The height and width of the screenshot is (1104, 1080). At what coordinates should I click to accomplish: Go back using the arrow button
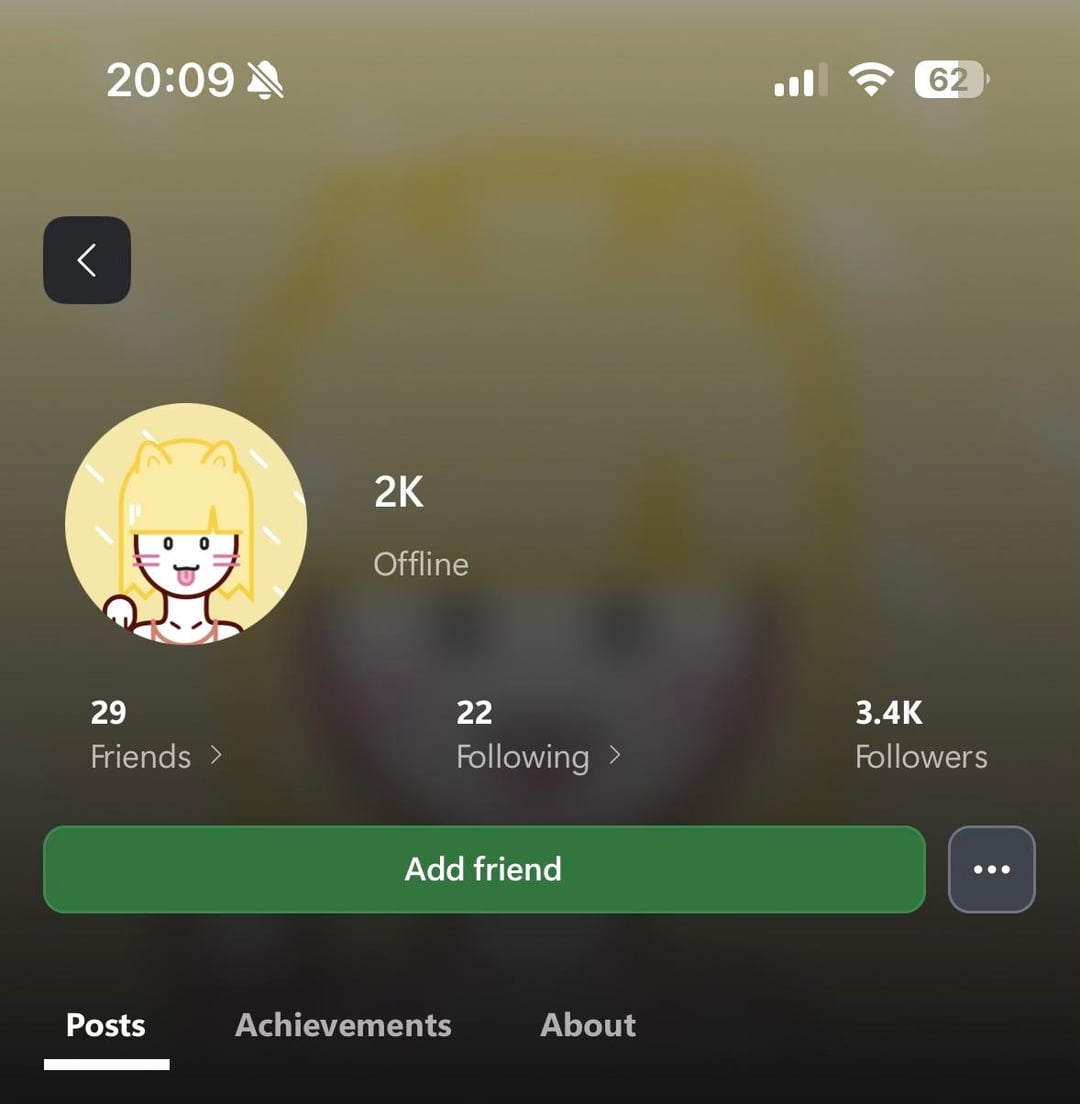pos(87,260)
